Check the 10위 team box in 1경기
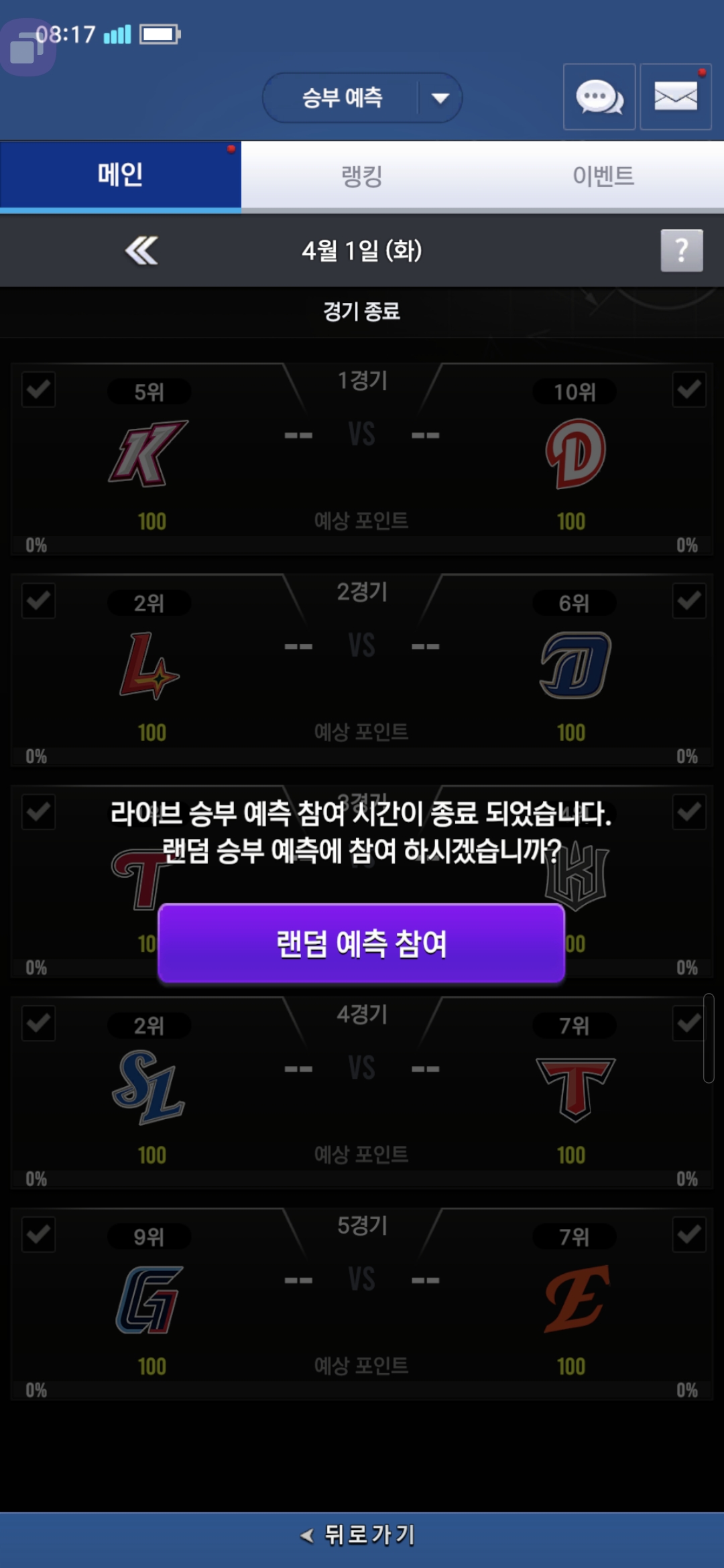This screenshot has width=724, height=1568. click(x=688, y=389)
